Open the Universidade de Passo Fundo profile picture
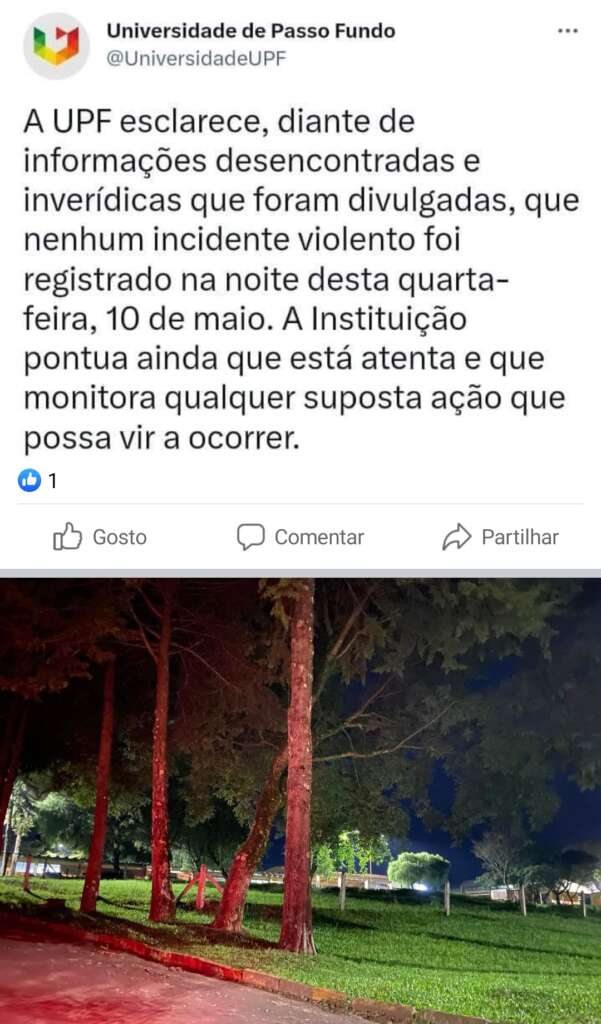The width and height of the screenshot is (601, 1024). tap(56, 45)
